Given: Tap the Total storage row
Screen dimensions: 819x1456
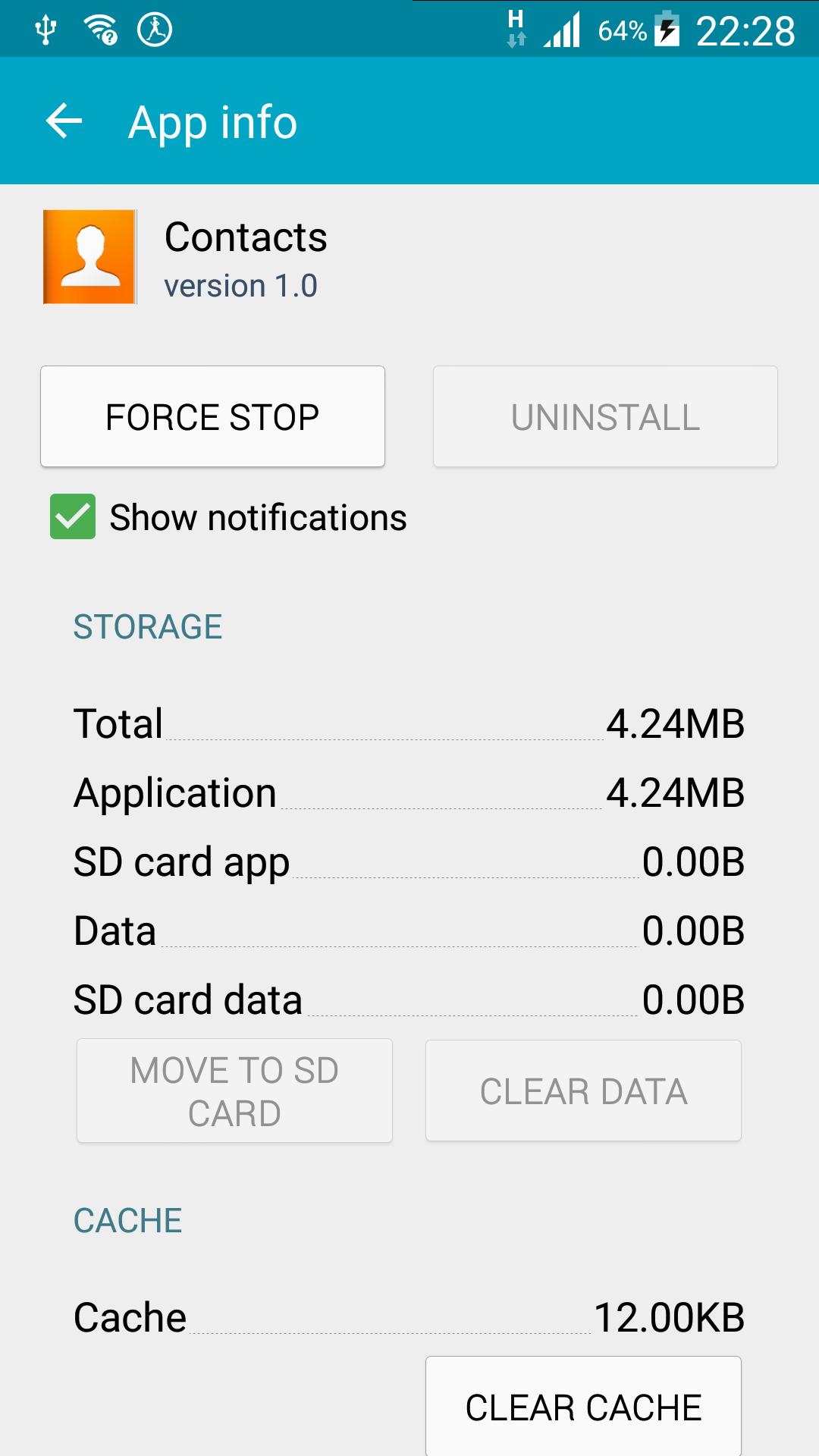Looking at the screenshot, I should pyautogui.click(x=409, y=724).
